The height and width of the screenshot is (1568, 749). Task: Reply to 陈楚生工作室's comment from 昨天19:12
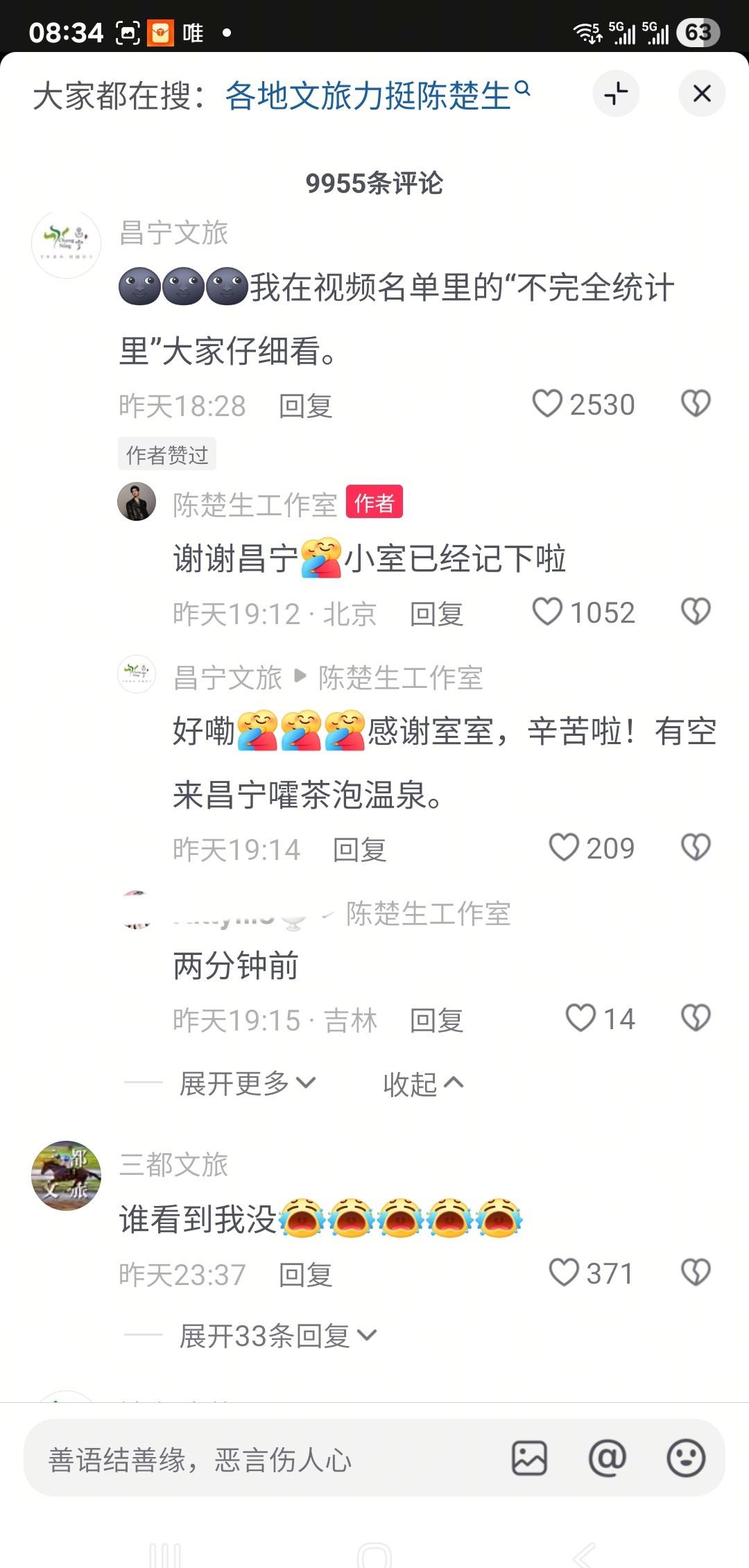(x=437, y=614)
